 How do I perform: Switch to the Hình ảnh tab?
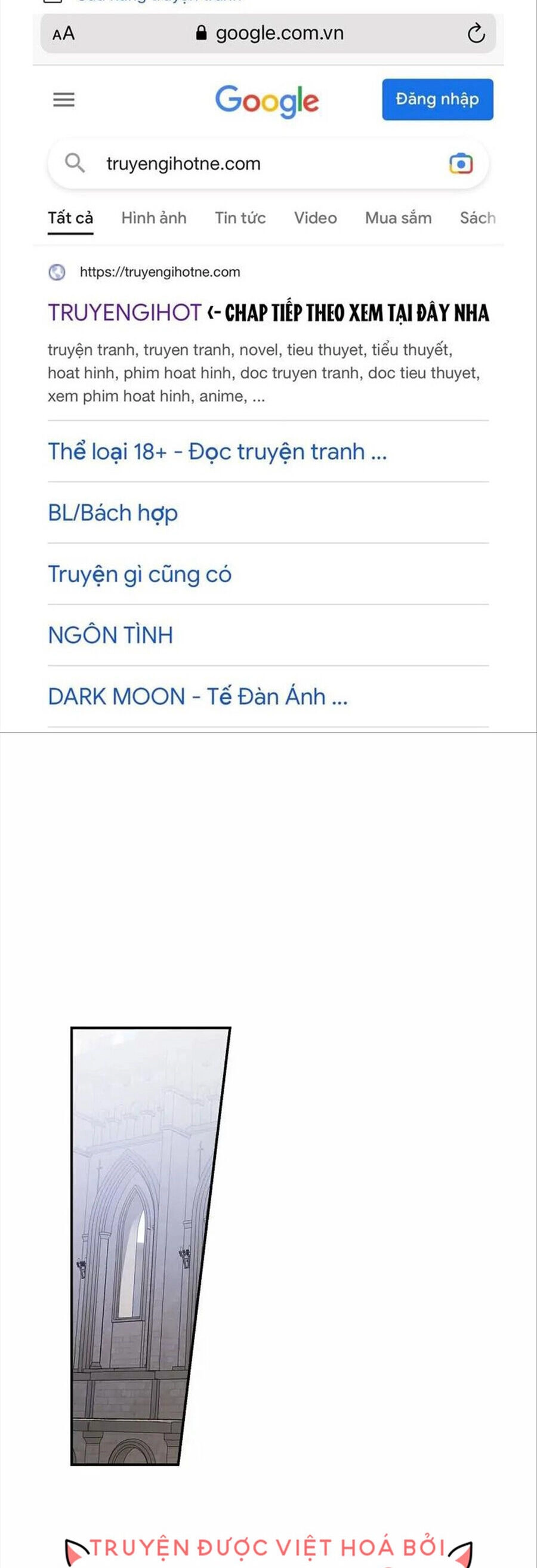pos(153,218)
